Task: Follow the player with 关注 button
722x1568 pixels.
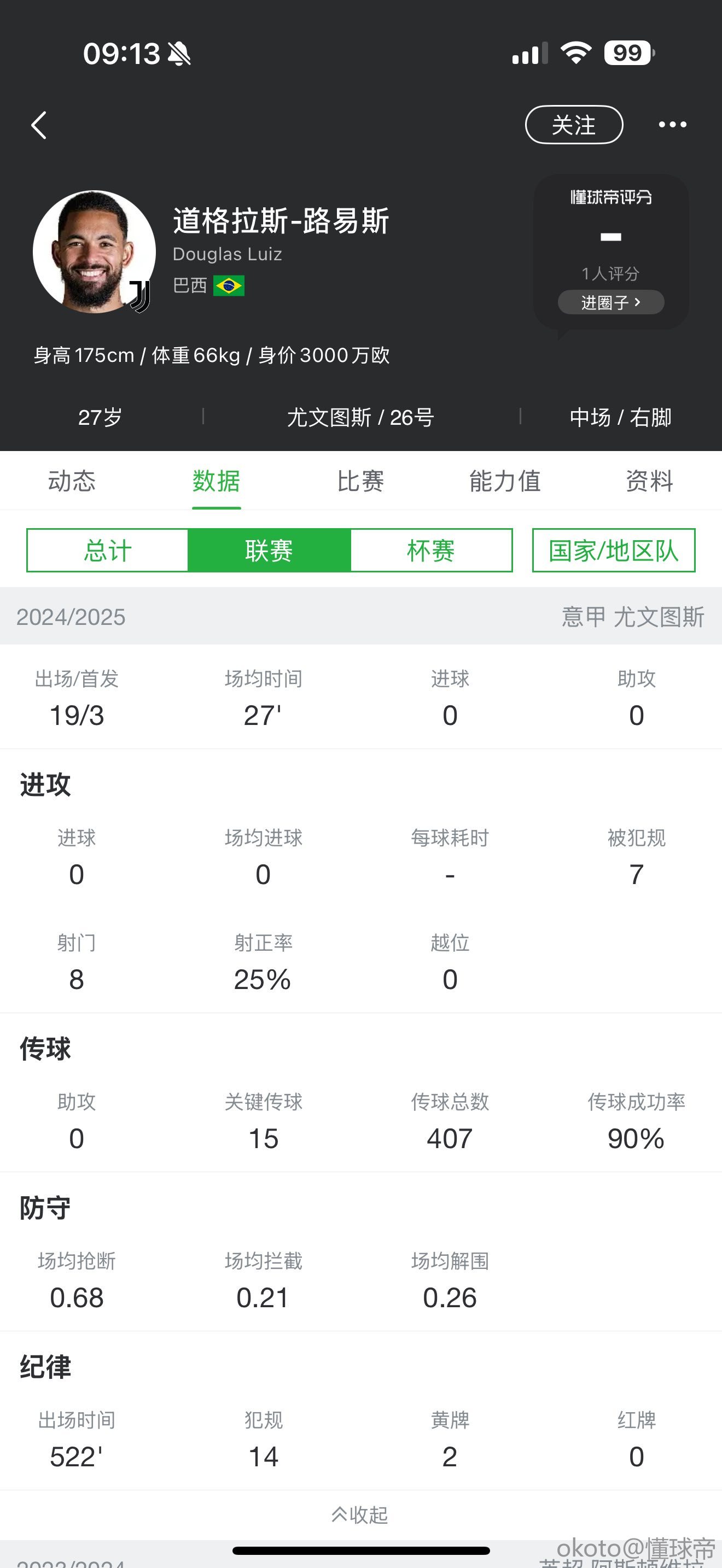Action: tap(573, 125)
